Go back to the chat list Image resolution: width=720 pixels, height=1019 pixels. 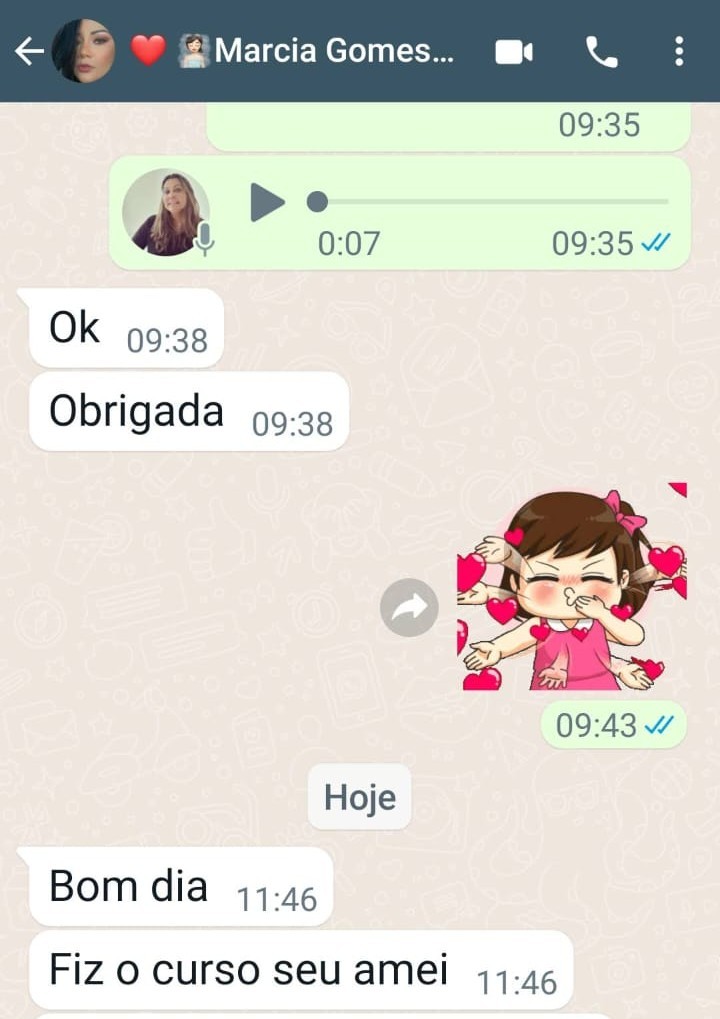[28, 51]
